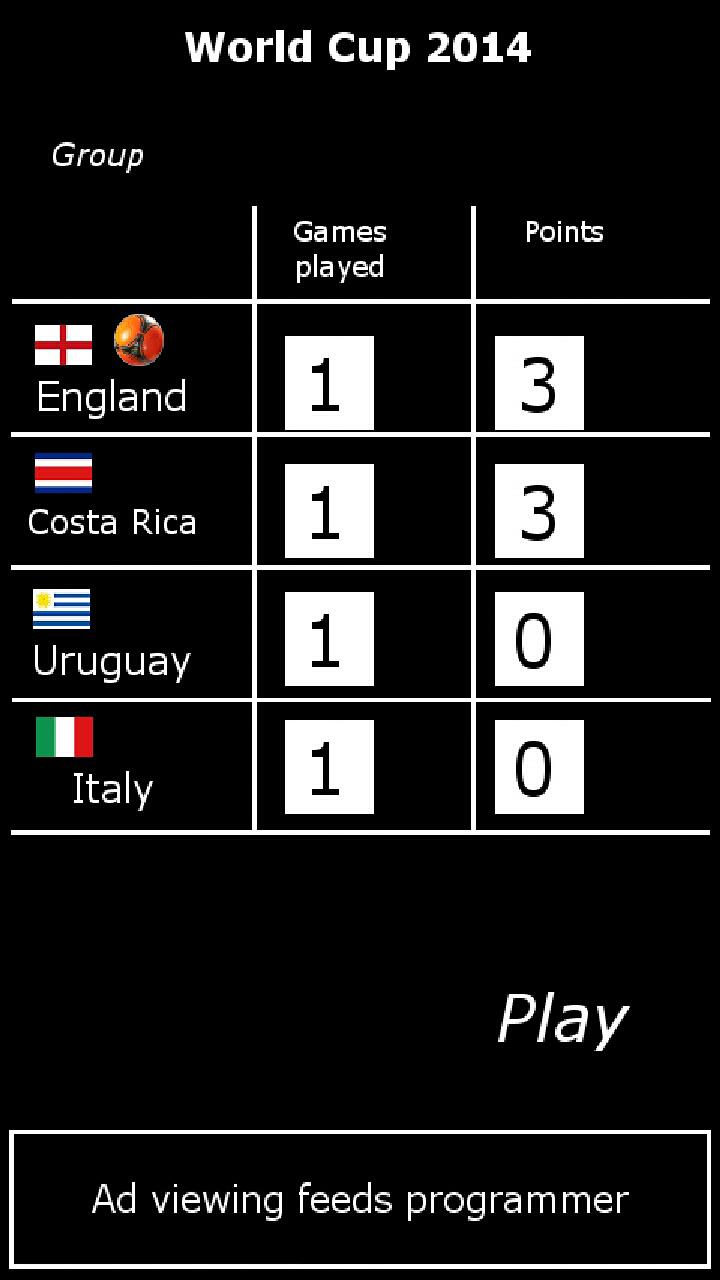The width and height of the screenshot is (720, 1280).
Task: Click the Group label
Action: coord(97,154)
